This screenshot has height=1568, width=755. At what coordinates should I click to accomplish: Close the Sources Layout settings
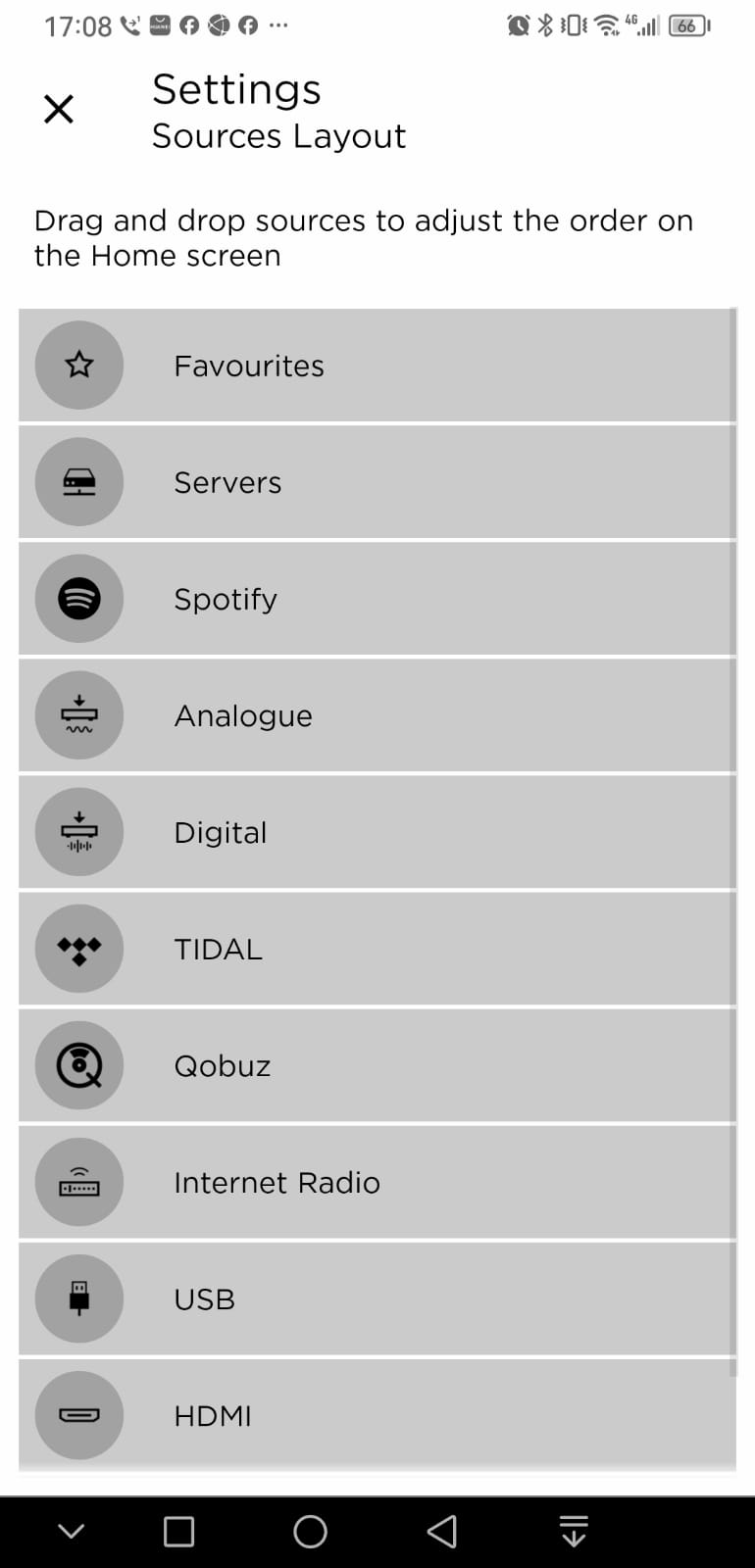59,109
